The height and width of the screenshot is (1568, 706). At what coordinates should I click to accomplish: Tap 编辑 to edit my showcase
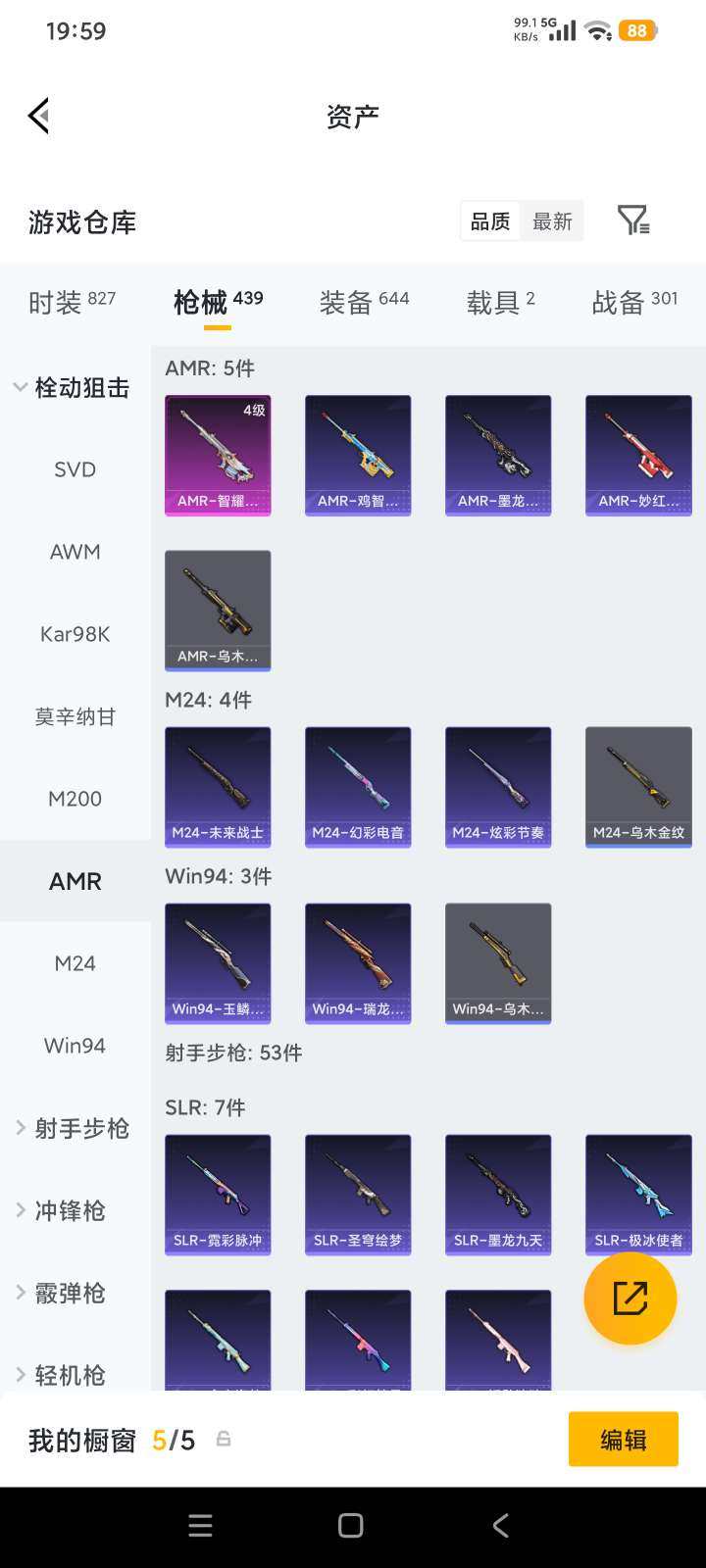623,1439
